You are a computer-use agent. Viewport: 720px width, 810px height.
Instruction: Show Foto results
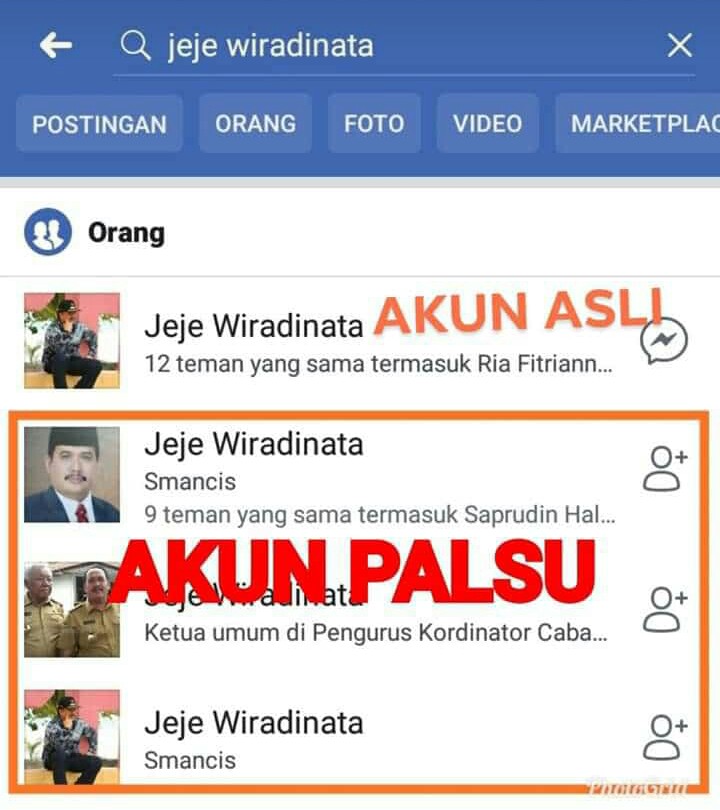[374, 124]
